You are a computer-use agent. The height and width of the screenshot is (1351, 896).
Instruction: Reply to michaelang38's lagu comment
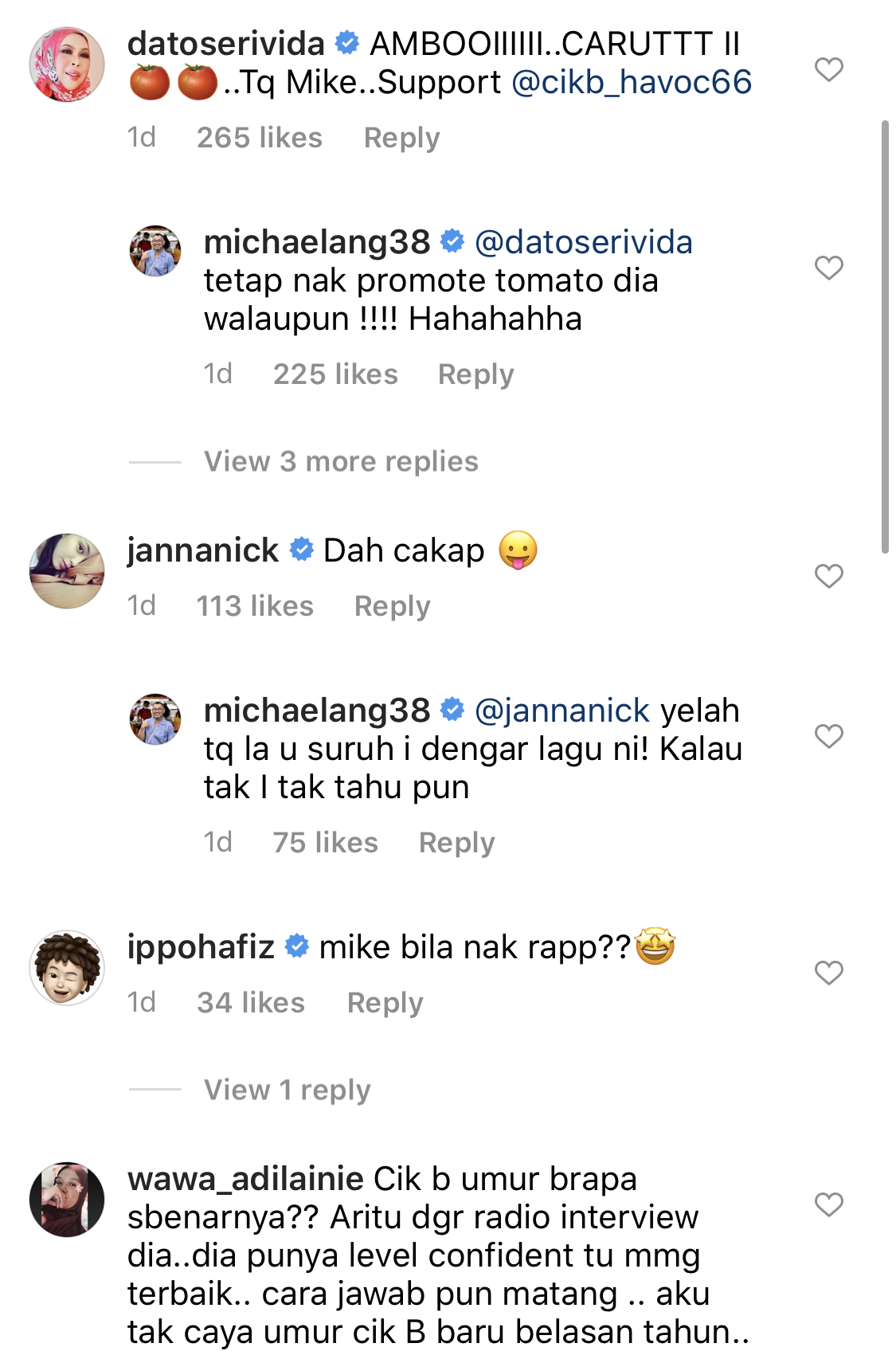coord(456,843)
